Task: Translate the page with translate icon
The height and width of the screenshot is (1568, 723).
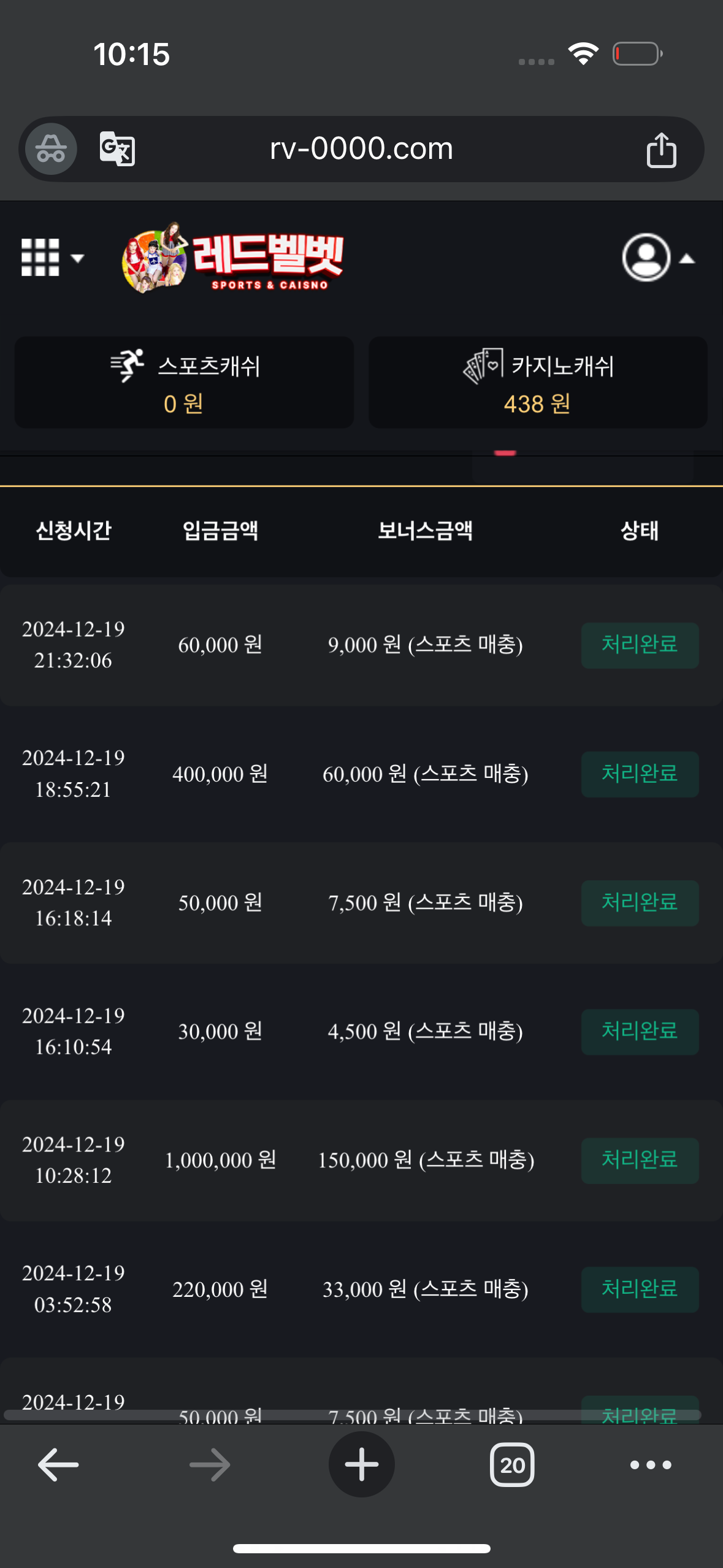Action: coord(117,148)
